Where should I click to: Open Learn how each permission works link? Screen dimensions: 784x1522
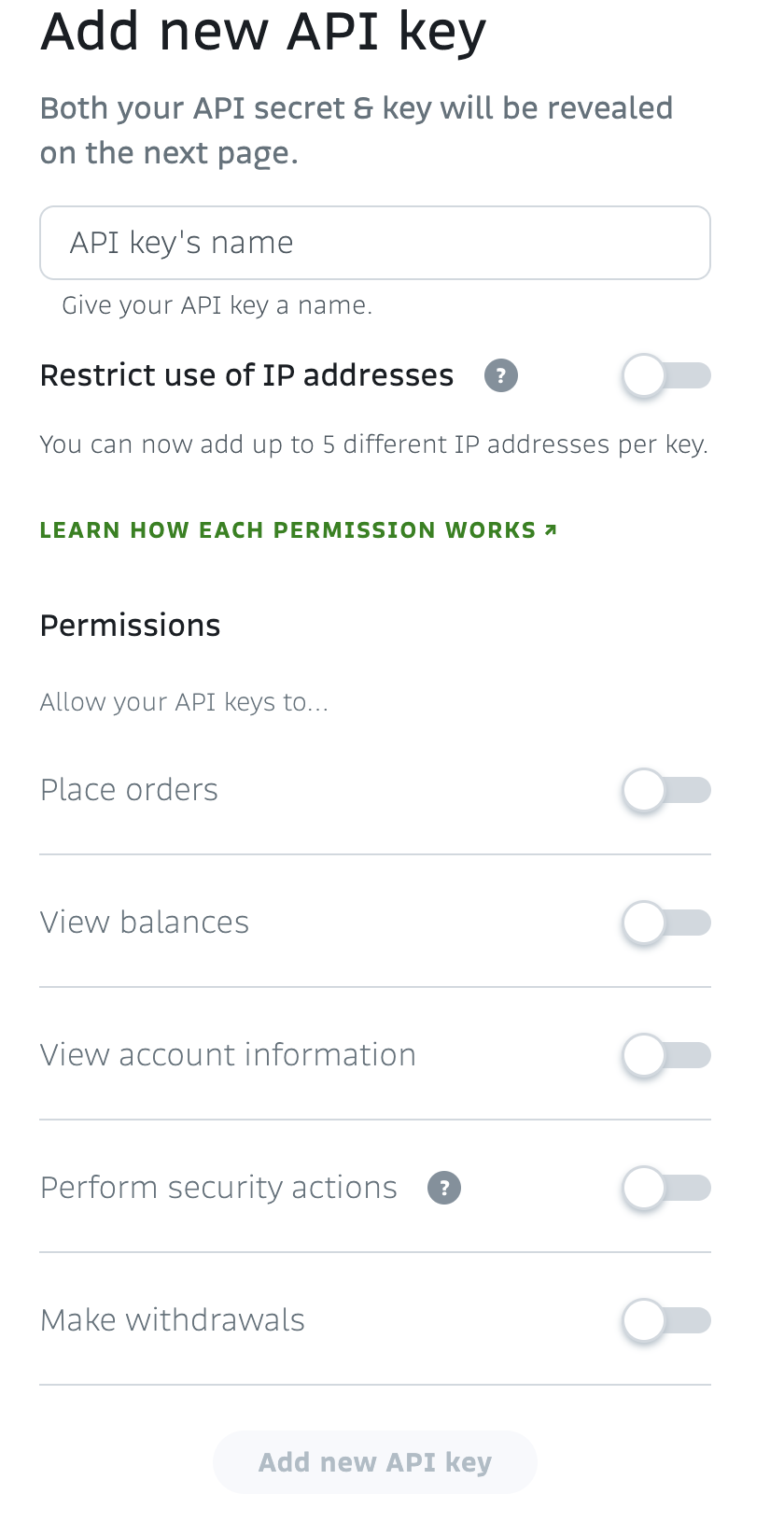298,530
